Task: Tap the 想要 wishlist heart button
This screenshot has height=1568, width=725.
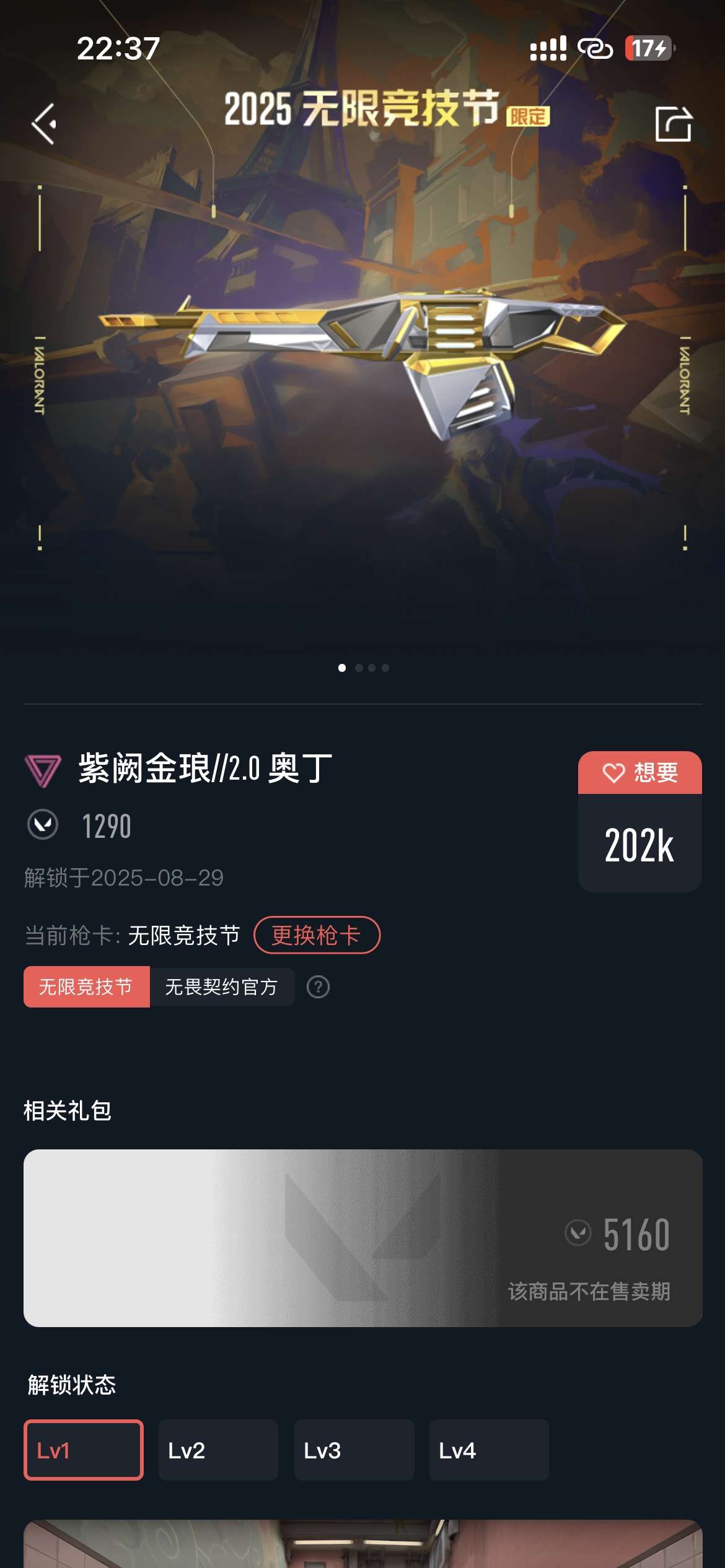Action: click(x=639, y=772)
